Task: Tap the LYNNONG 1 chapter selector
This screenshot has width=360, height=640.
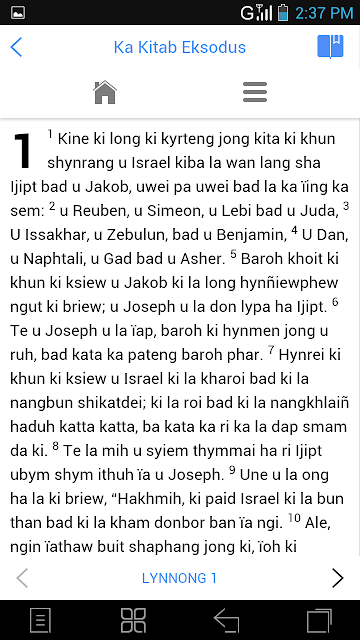Action: tap(179, 578)
